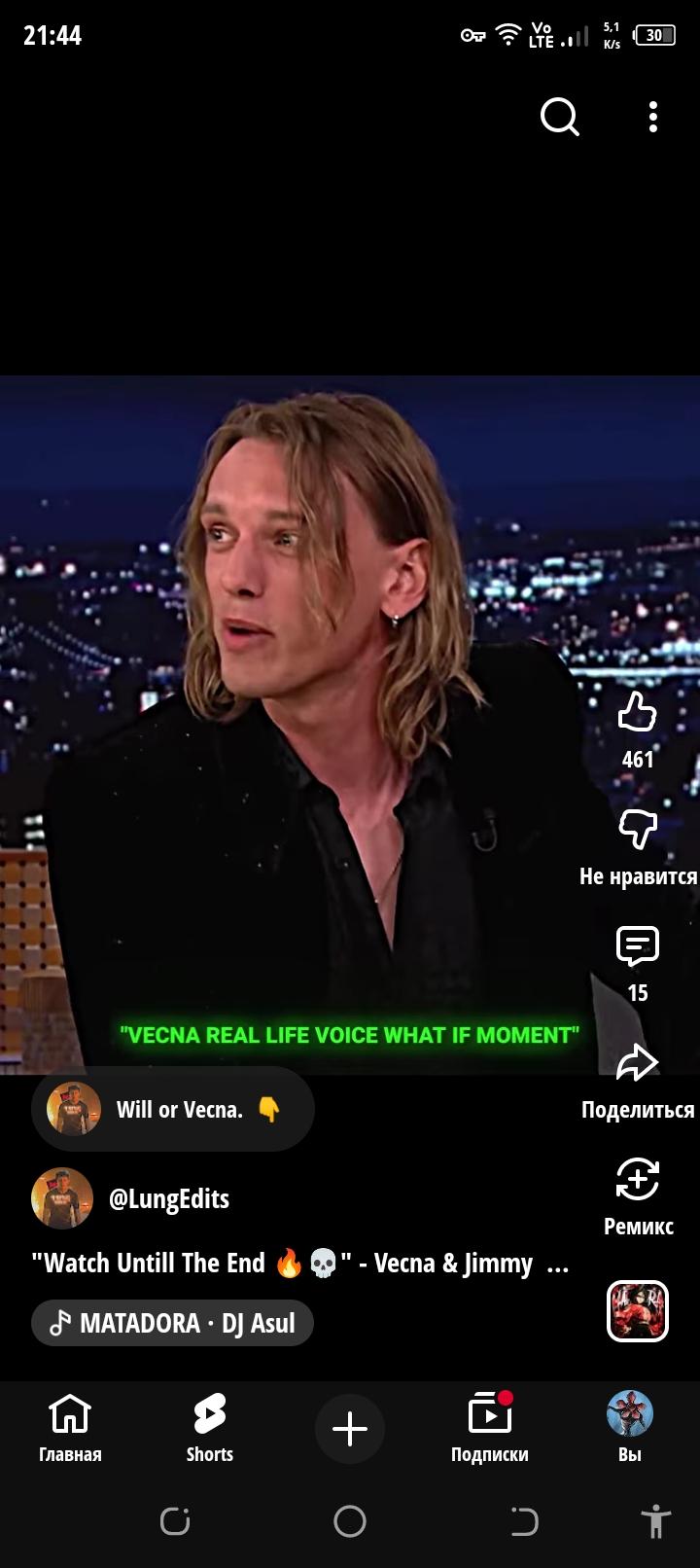Open the search icon

click(559, 117)
